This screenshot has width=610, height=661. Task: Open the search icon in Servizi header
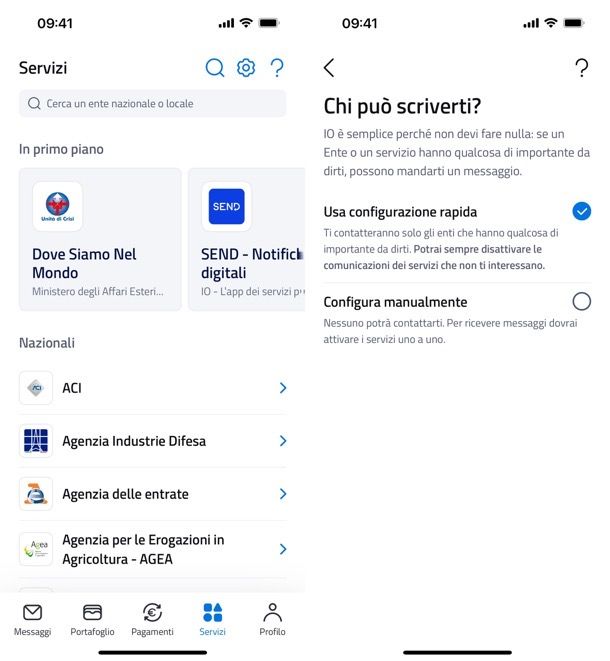[x=214, y=68]
